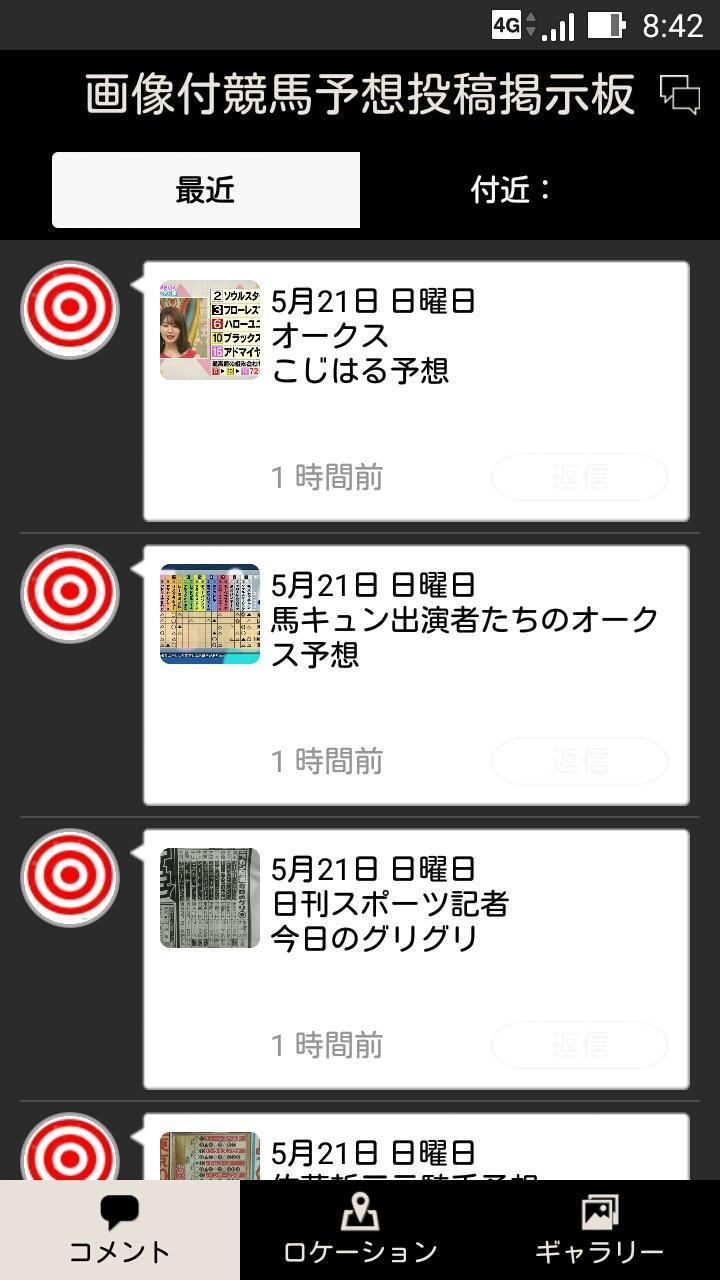Open the chat bubbles icon in header

coord(680,95)
